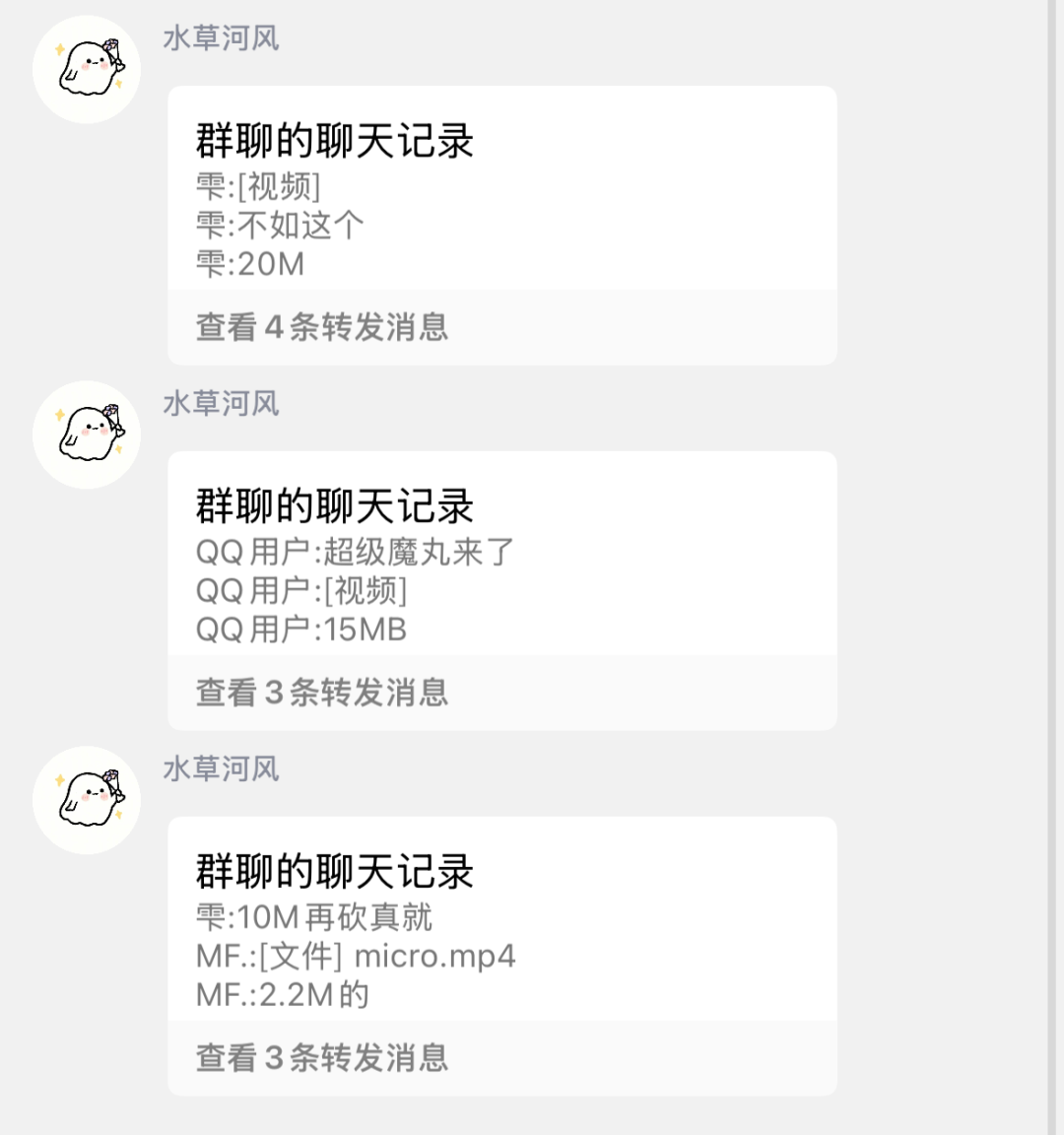Expand the bottom card's 查看 3 条转发消息

[320, 1058]
